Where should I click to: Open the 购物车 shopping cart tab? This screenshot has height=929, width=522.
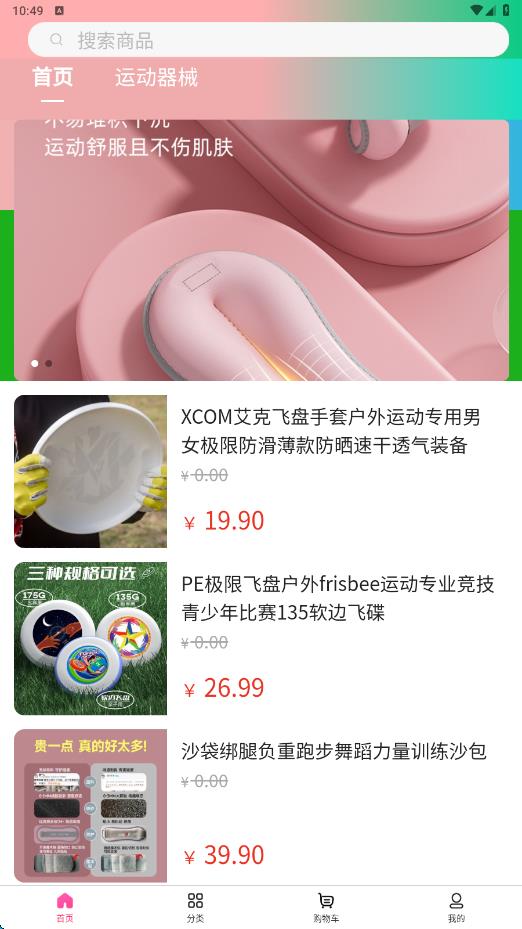pyautogui.click(x=326, y=908)
